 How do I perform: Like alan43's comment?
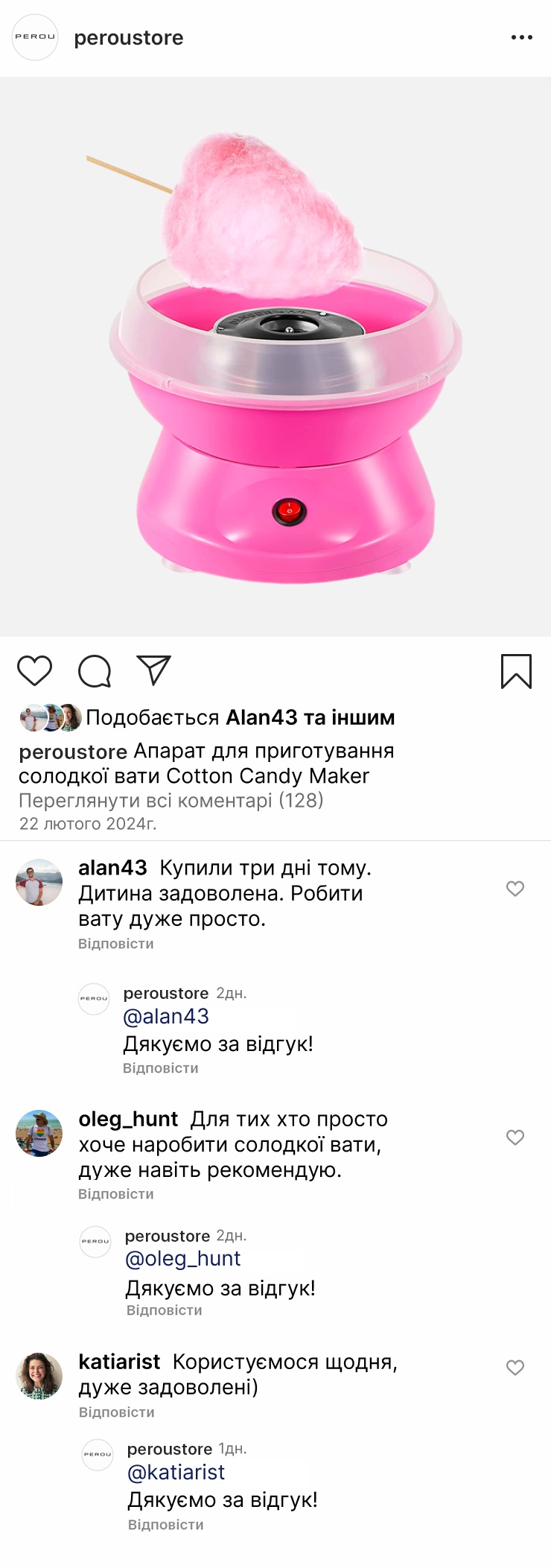(515, 889)
